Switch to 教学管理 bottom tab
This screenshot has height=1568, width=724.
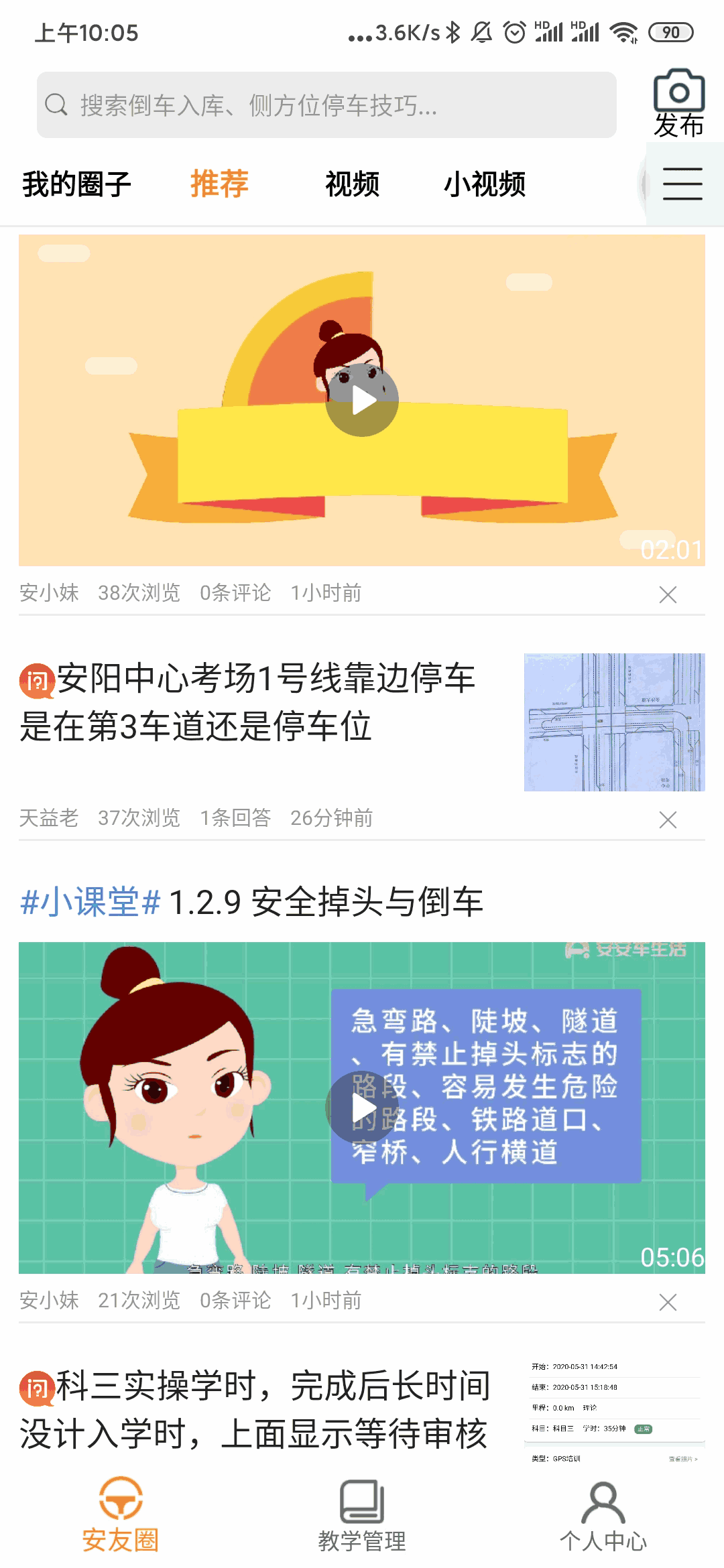pos(362,1516)
